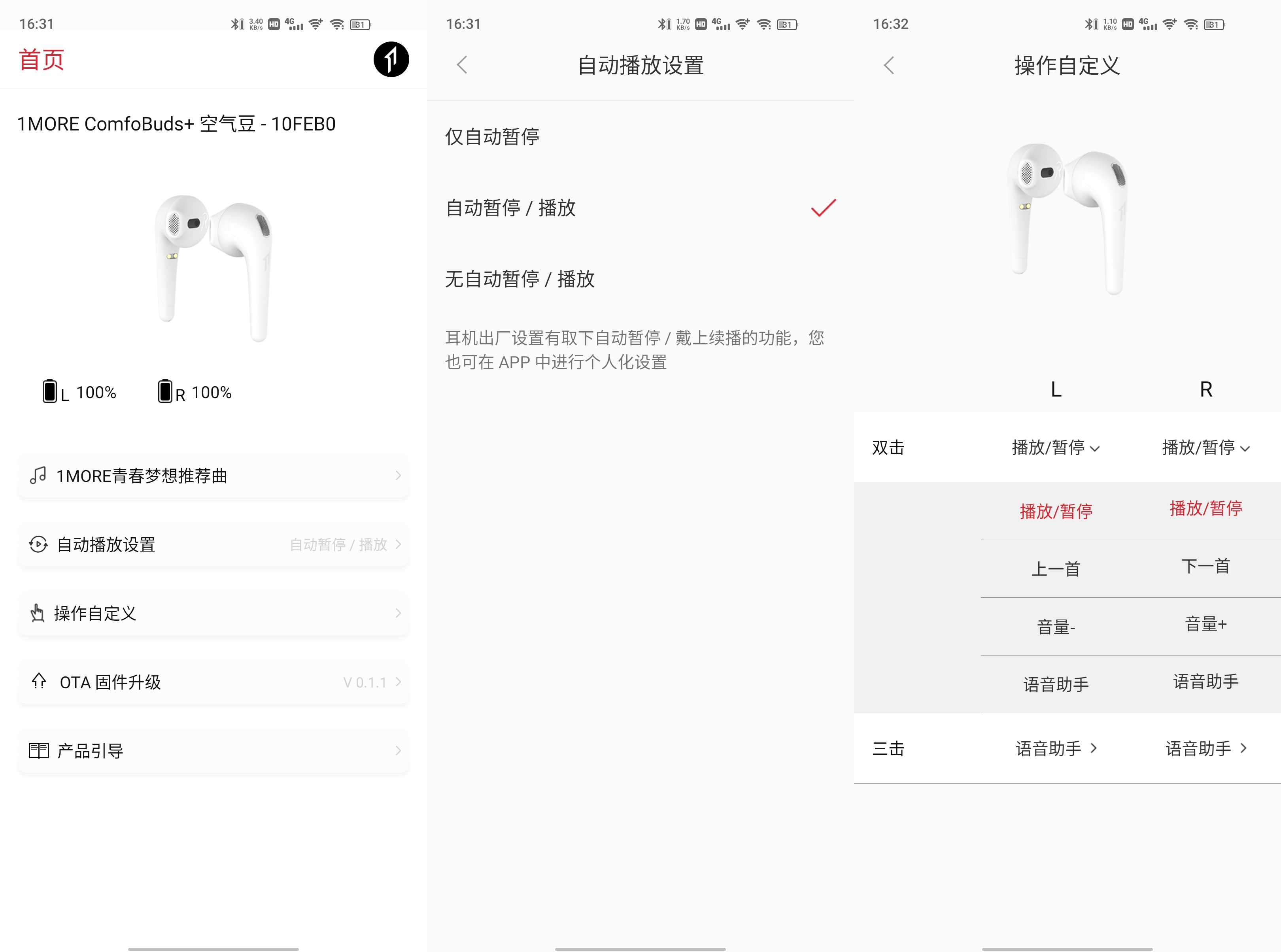The image size is (1281, 952).
Task: Collapse the R 双击 播放/暂停 dropdown
Action: pyautogui.click(x=1205, y=448)
